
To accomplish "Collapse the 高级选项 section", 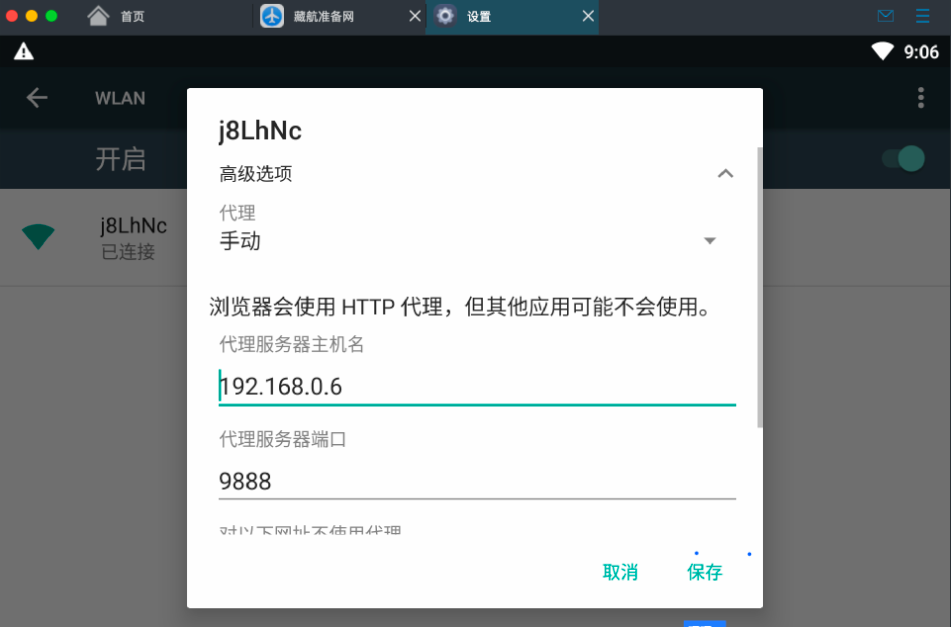I will [726, 174].
